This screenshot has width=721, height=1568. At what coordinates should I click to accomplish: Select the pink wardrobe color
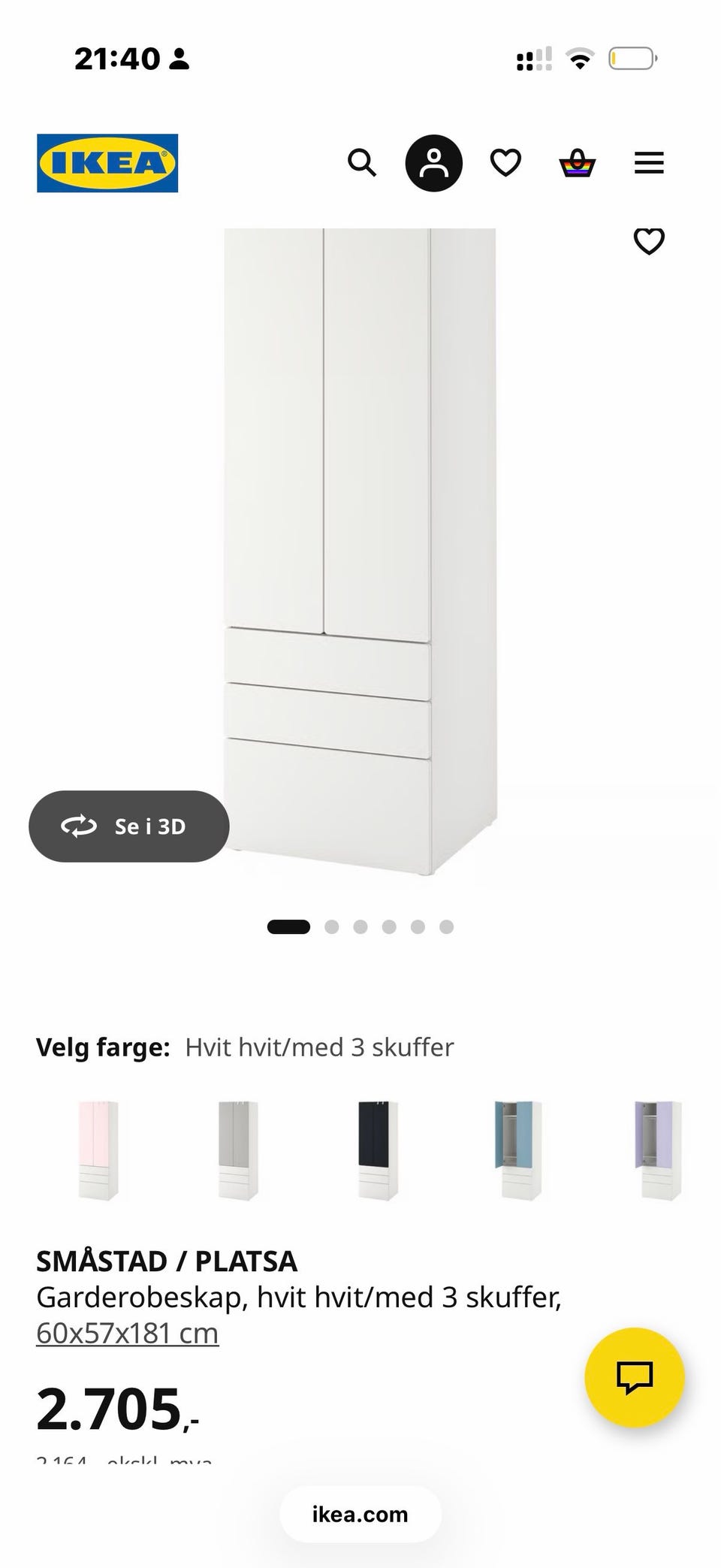click(x=98, y=1150)
